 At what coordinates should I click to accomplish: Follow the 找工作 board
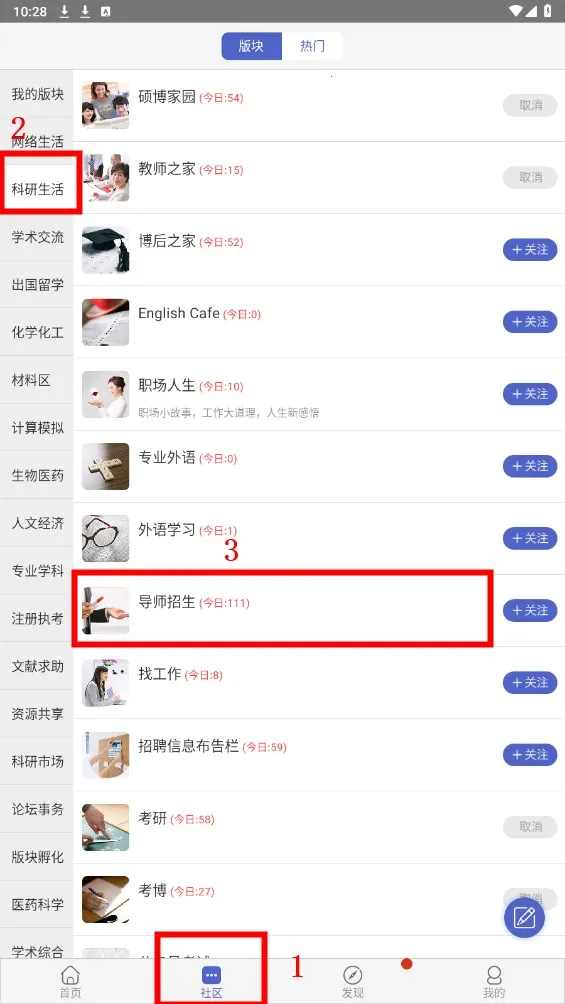coord(530,683)
